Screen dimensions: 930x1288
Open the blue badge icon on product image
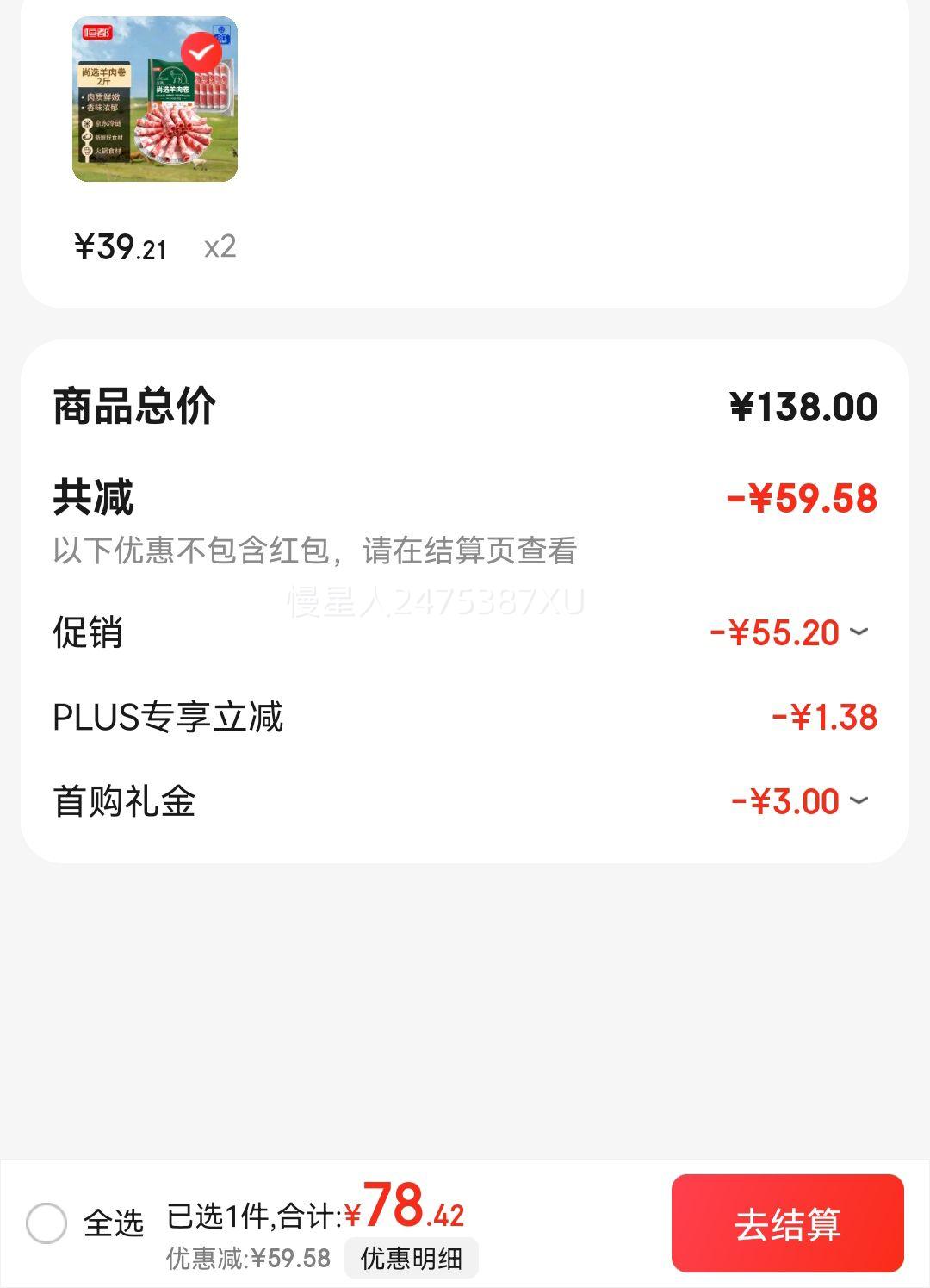pos(223,33)
